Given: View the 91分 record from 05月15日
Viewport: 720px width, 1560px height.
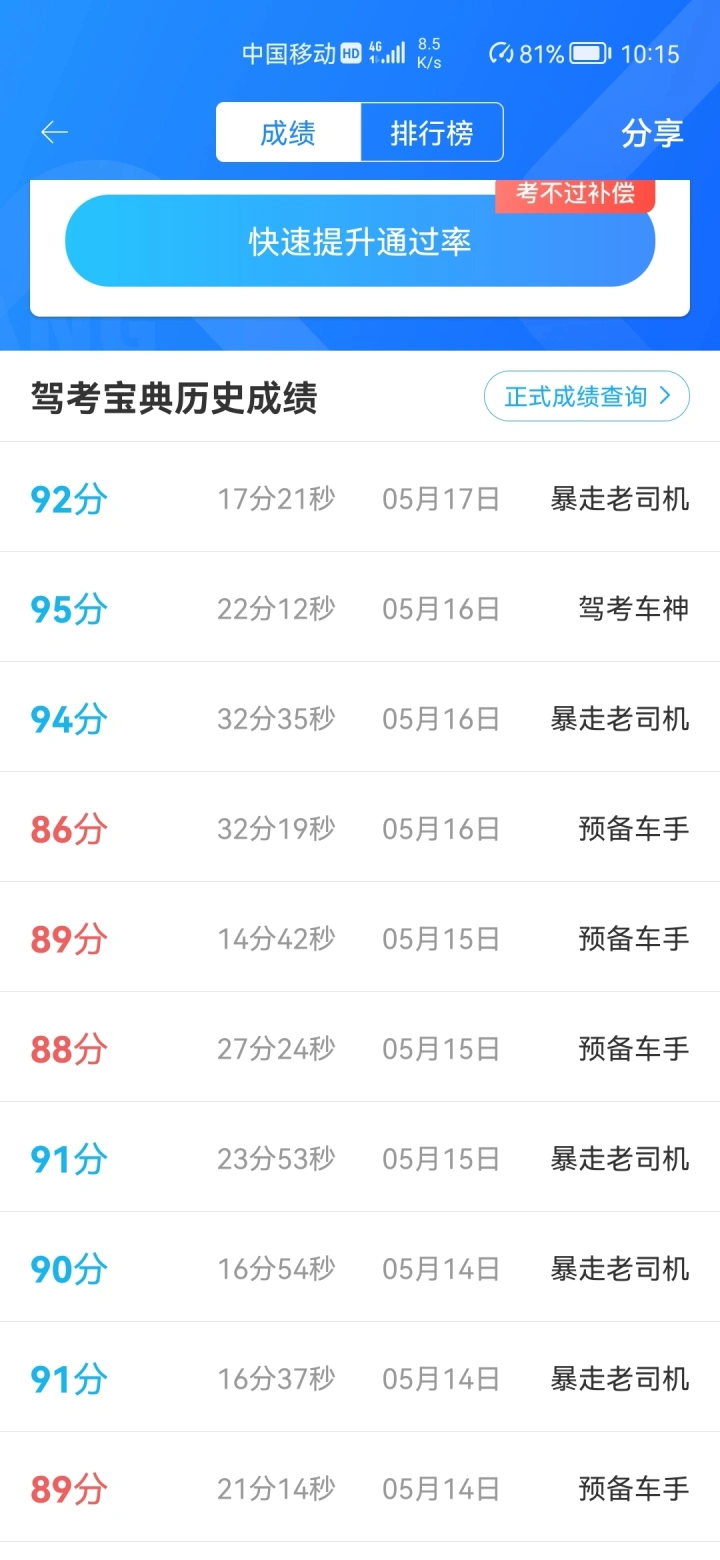Looking at the screenshot, I should point(360,1158).
